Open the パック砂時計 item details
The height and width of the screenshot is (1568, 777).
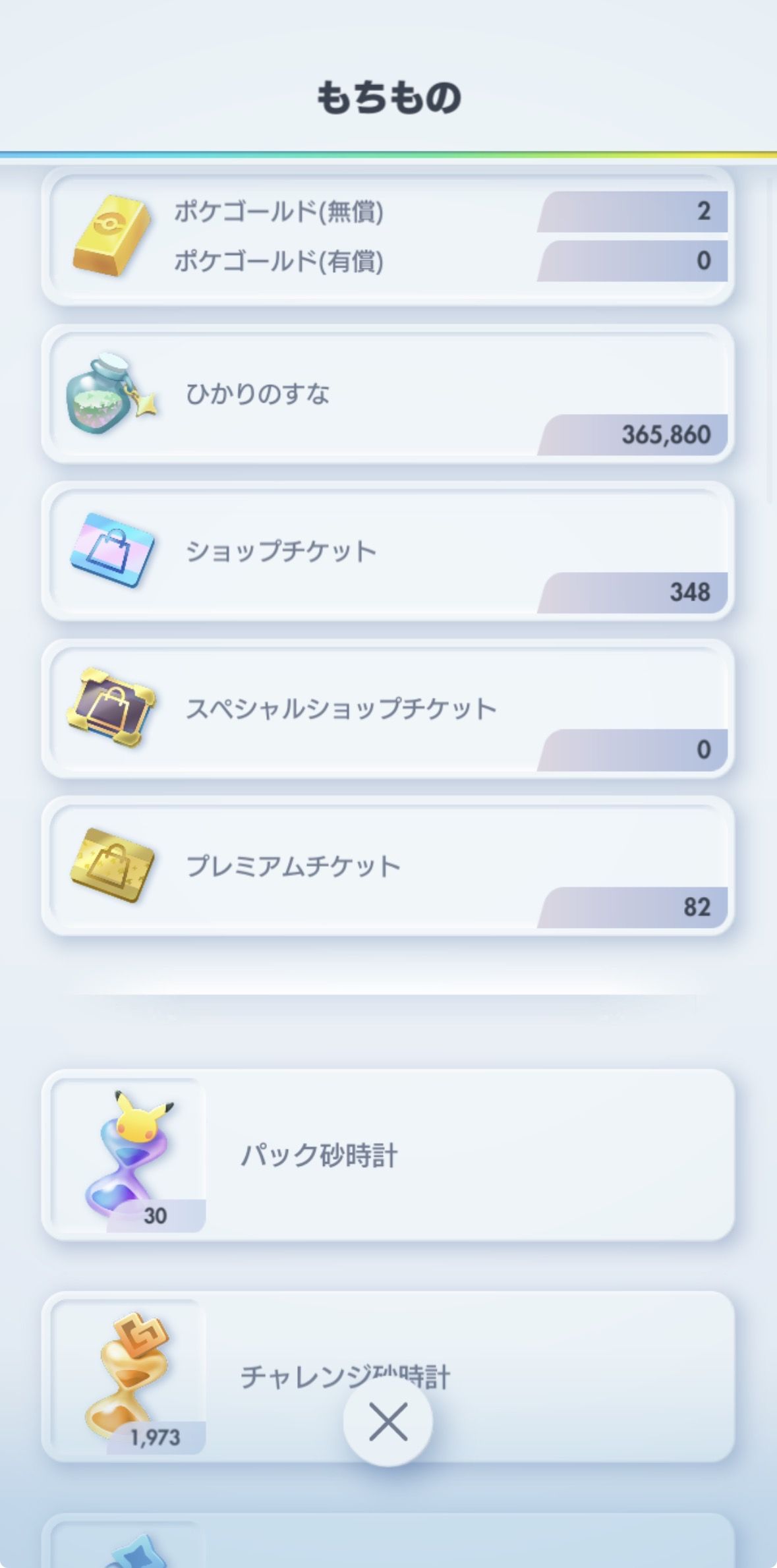coord(388,1155)
